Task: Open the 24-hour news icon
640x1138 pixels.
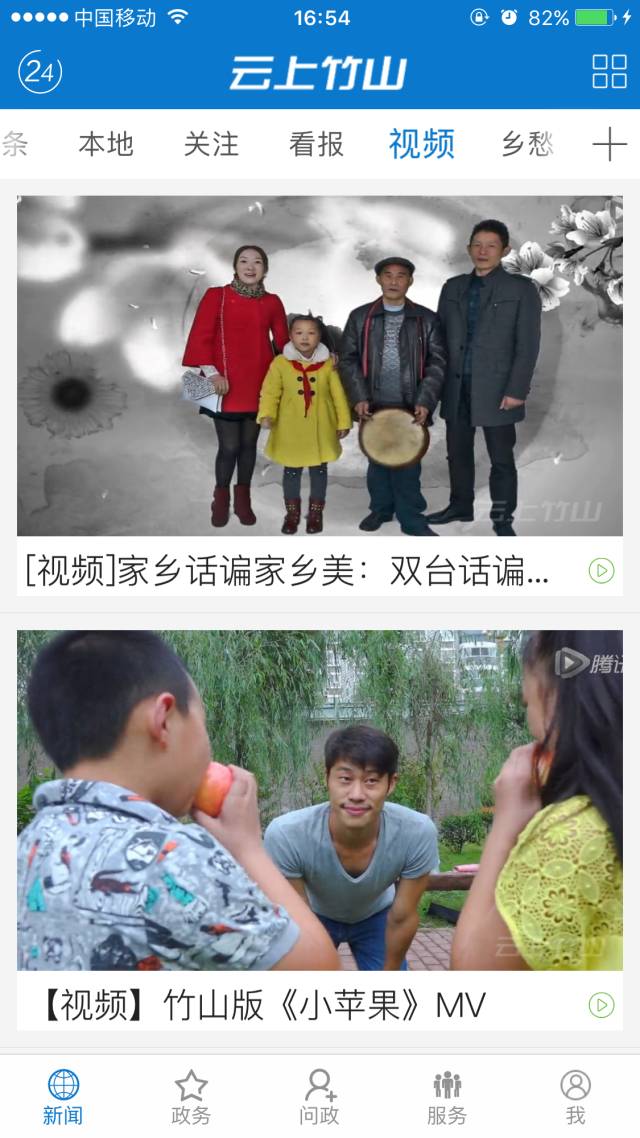Action: [x=40, y=72]
